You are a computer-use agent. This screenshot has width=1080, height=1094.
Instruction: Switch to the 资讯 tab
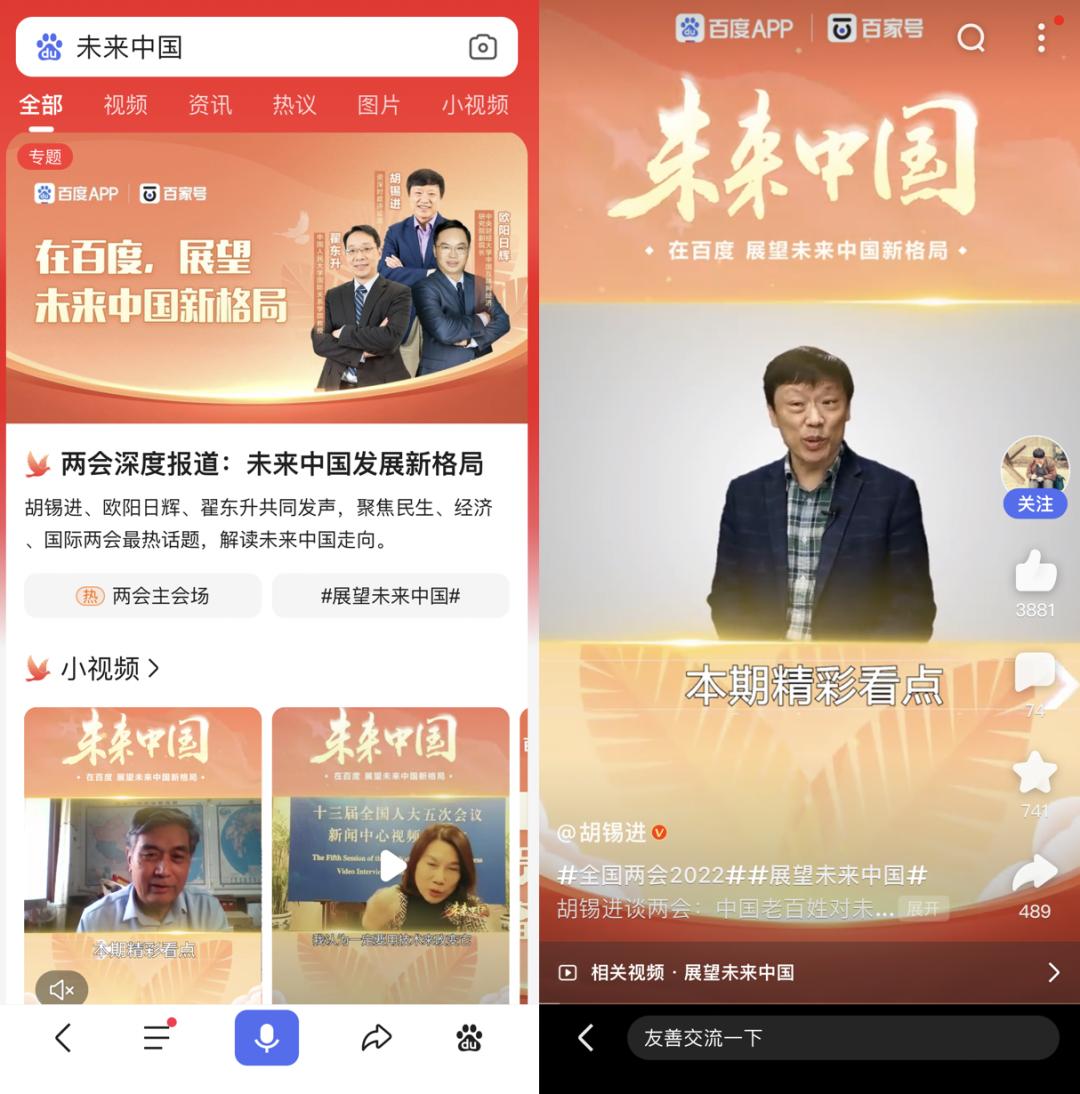pos(210,105)
